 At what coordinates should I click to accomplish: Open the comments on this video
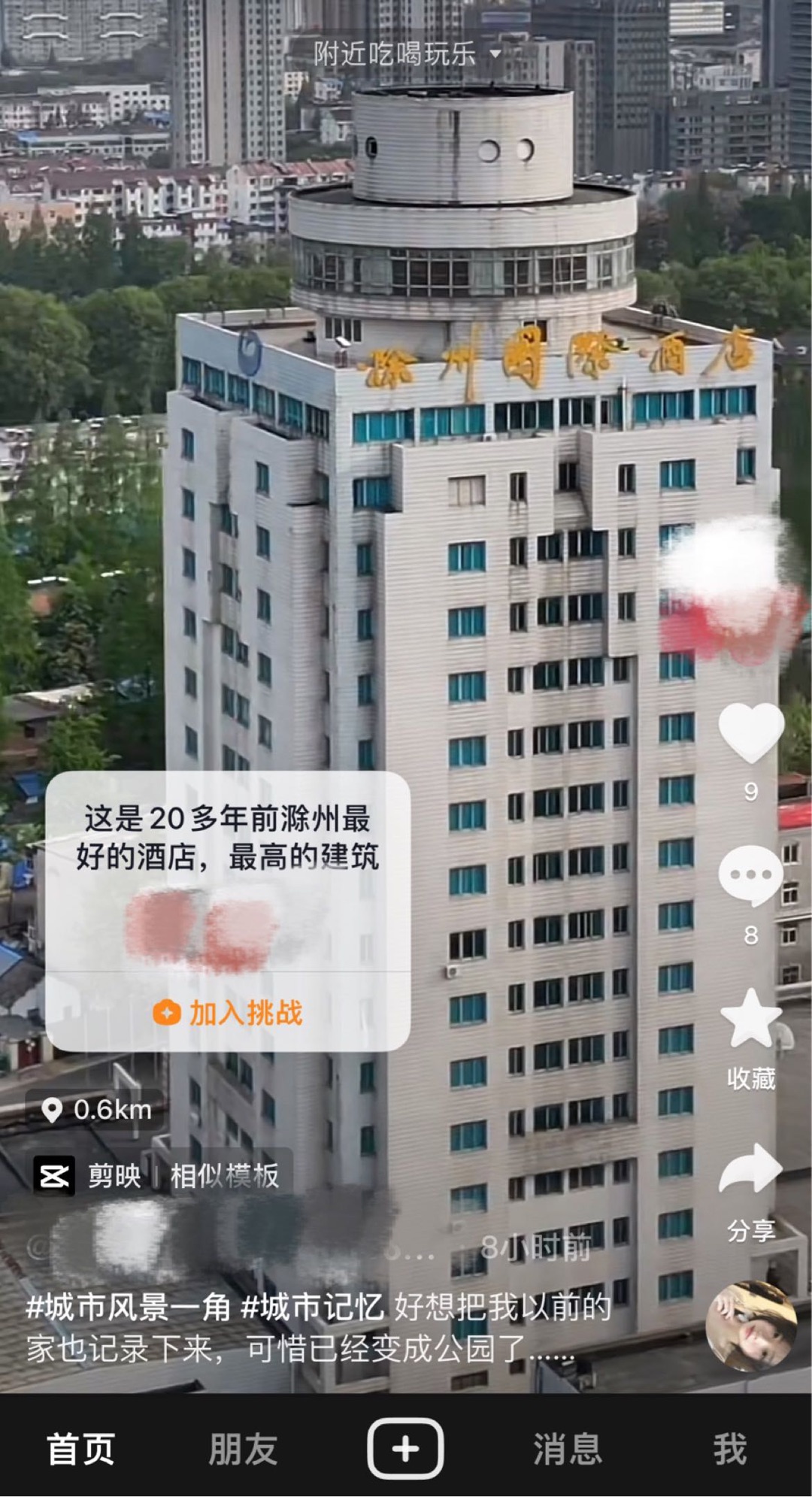tap(750, 876)
